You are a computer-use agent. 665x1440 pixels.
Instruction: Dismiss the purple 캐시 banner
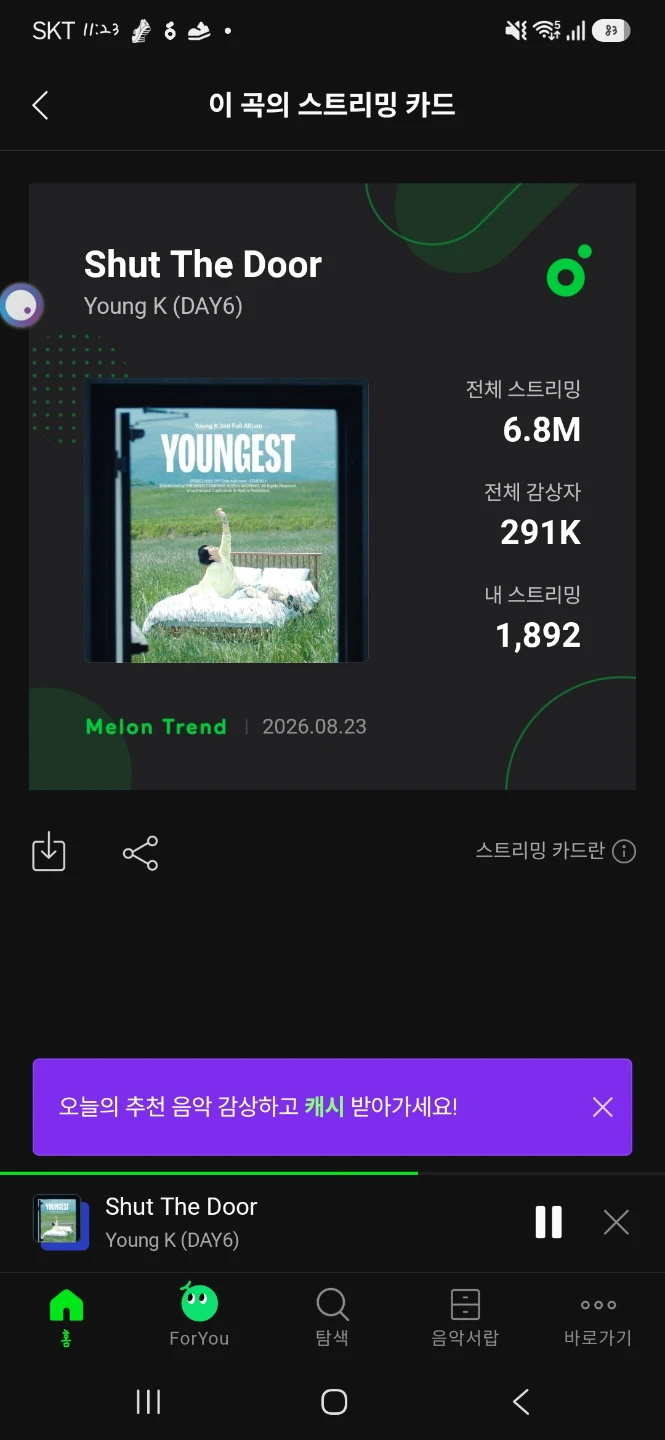602,1107
